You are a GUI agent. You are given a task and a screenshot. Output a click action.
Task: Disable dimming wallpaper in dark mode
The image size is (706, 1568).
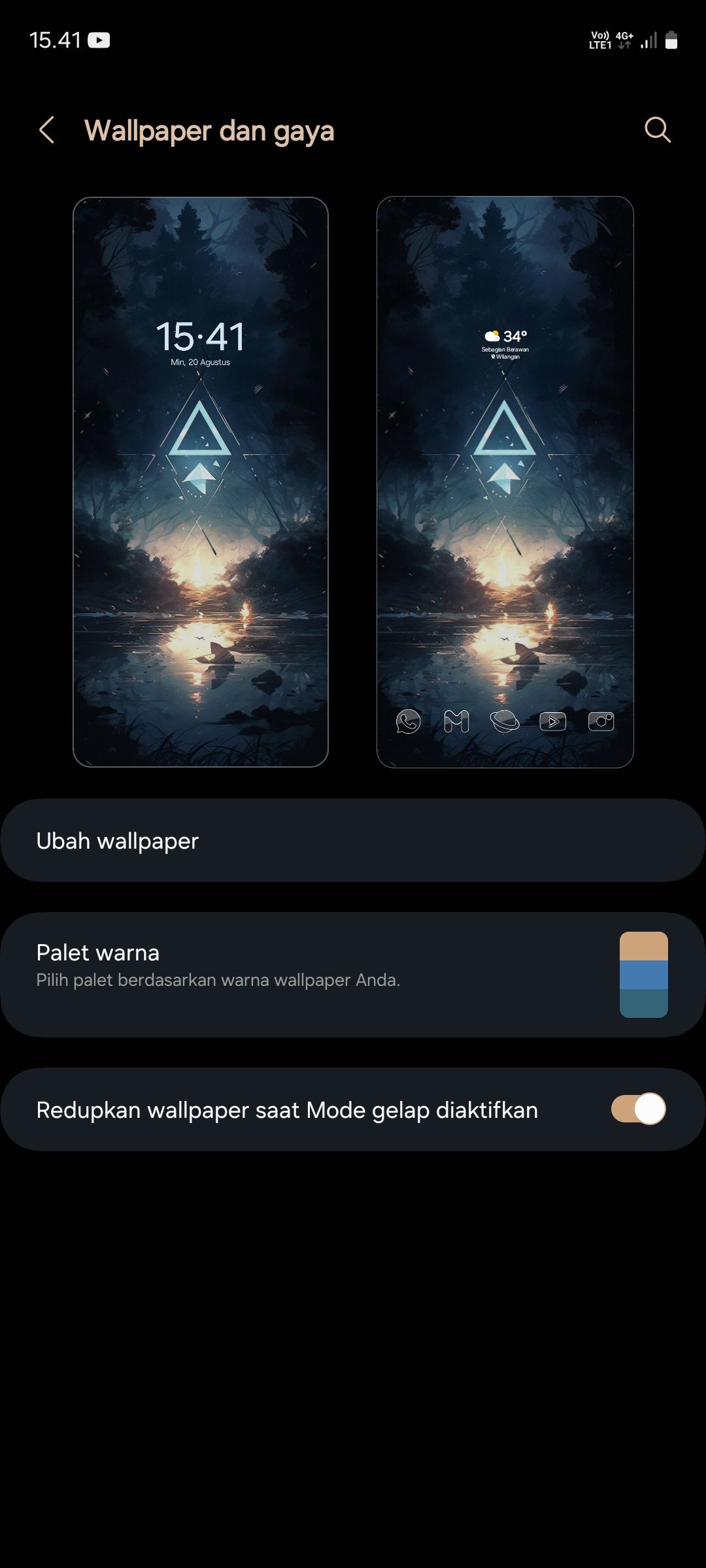click(x=637, y=1109)
